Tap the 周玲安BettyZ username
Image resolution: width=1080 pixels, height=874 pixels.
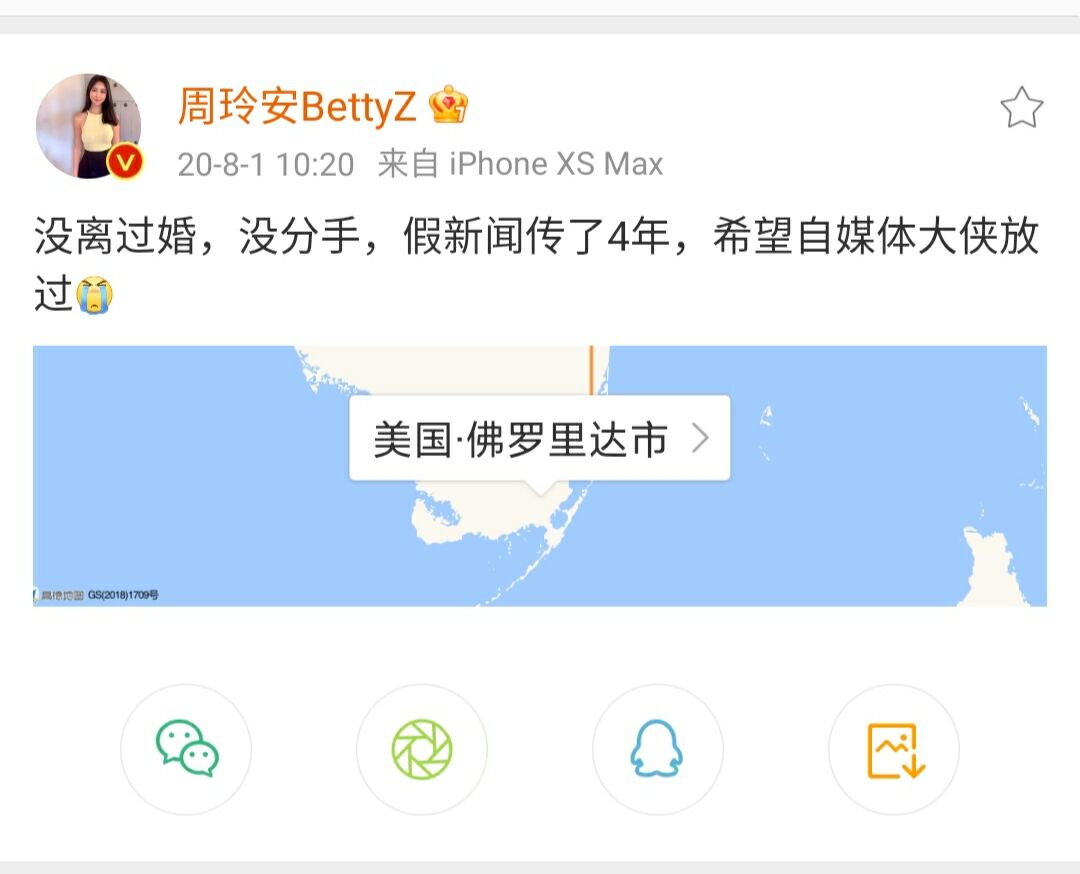(x=297, y=106)
